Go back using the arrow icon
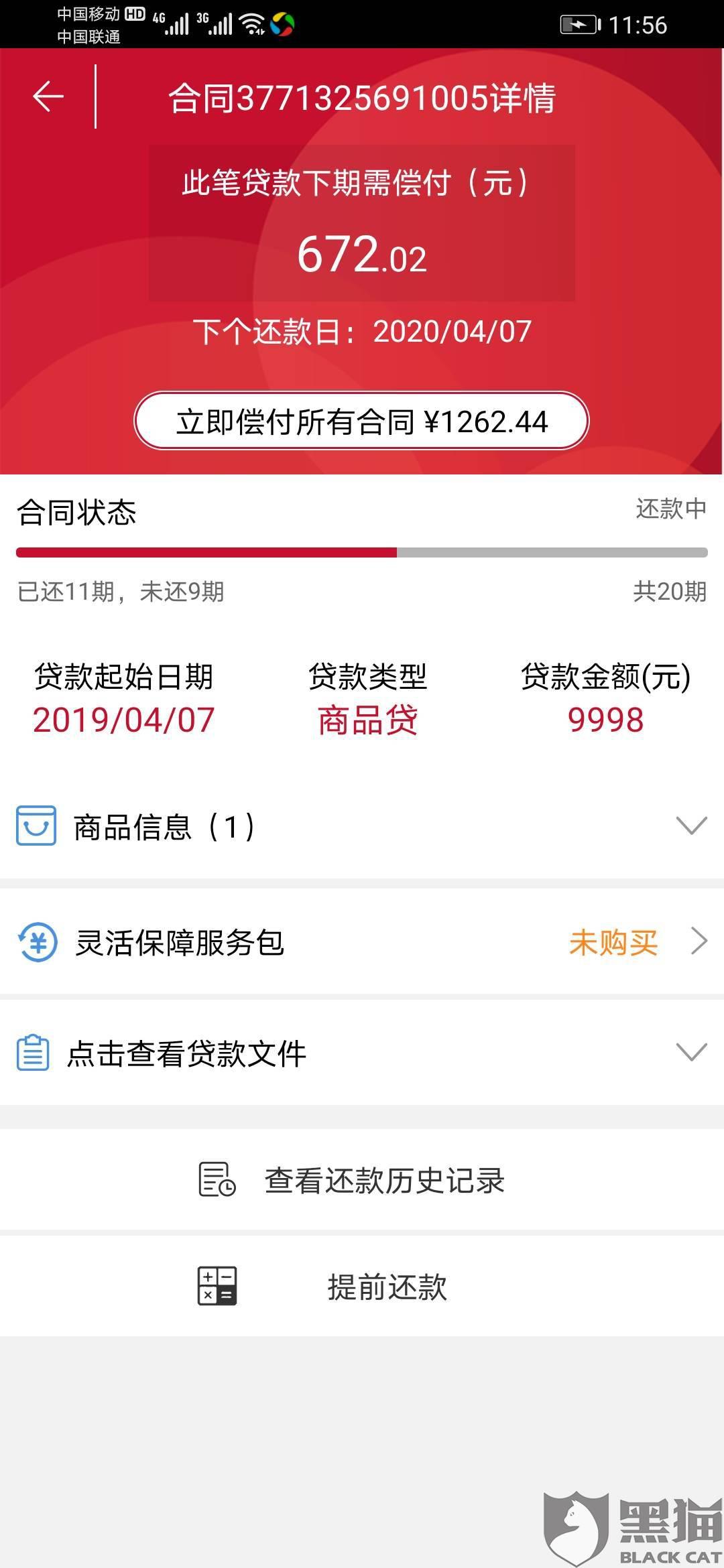Image resolution: width=724 pixels, height=1568 pixels. (x=48, y=96)
